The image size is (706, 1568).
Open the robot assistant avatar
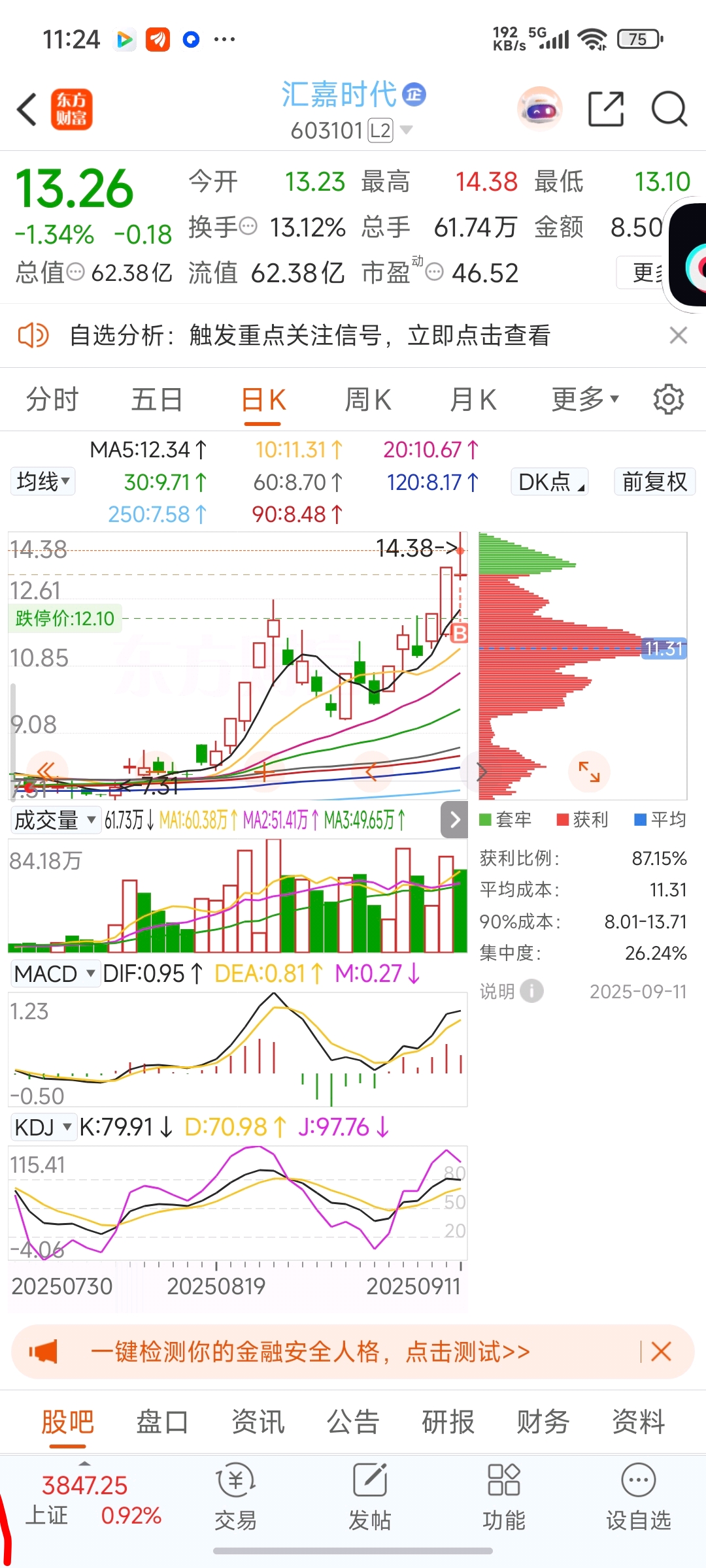(540, 109)
